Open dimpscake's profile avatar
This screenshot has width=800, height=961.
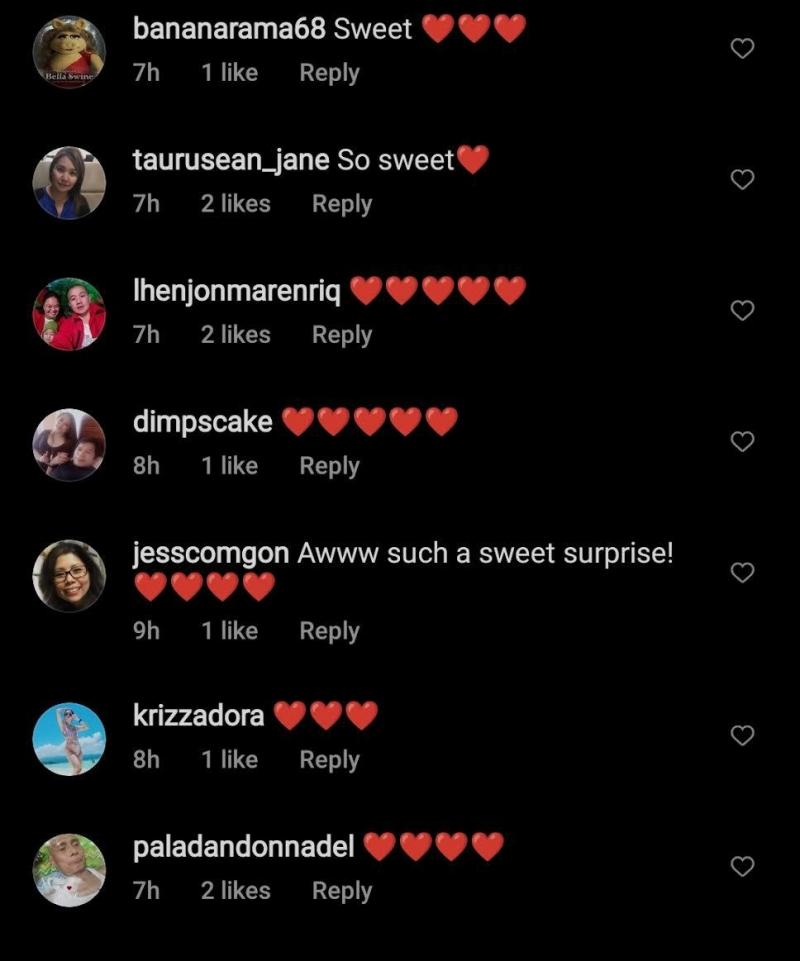pos(69,445)
